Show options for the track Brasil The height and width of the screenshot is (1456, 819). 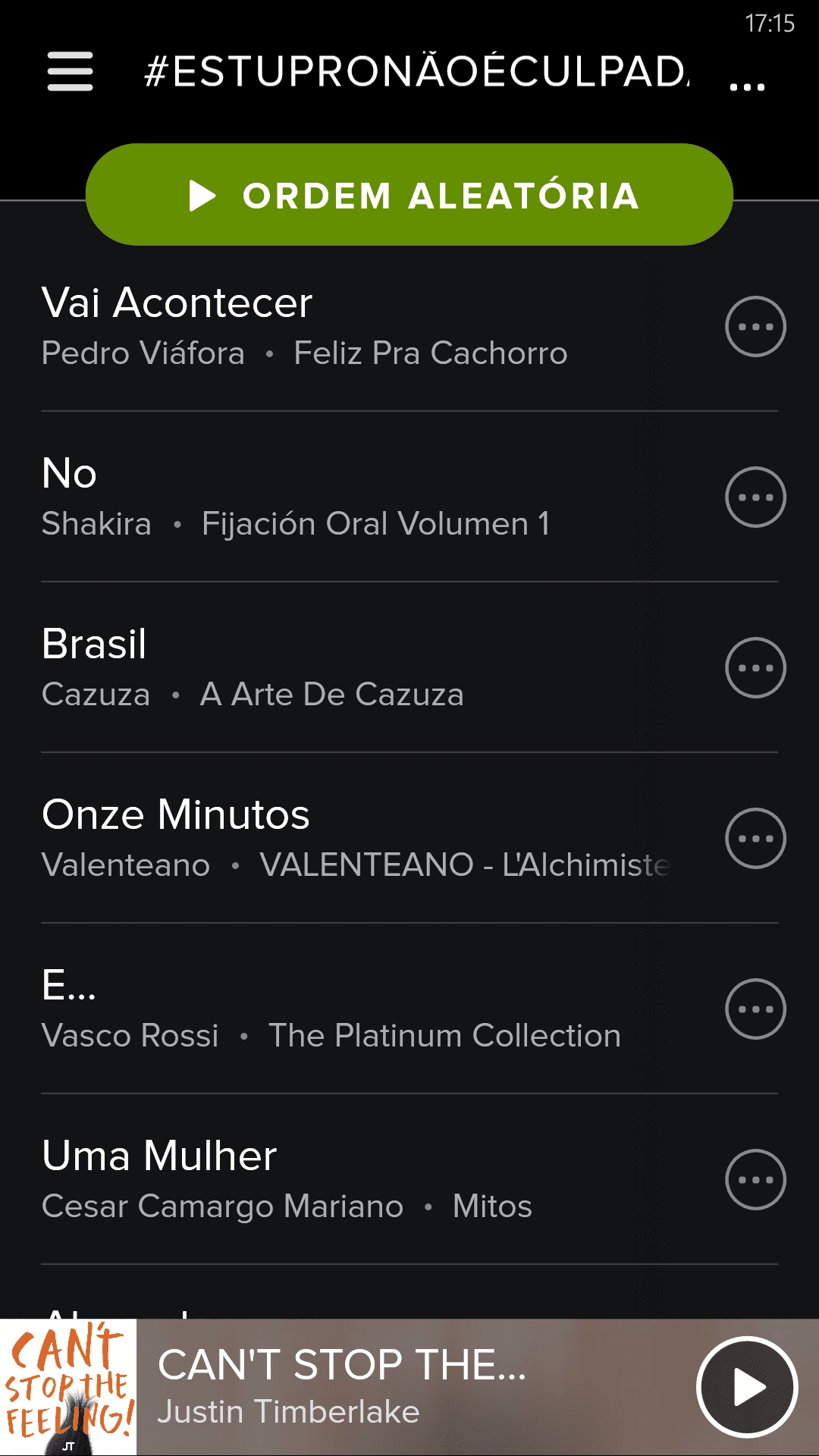tap(755, 668)
